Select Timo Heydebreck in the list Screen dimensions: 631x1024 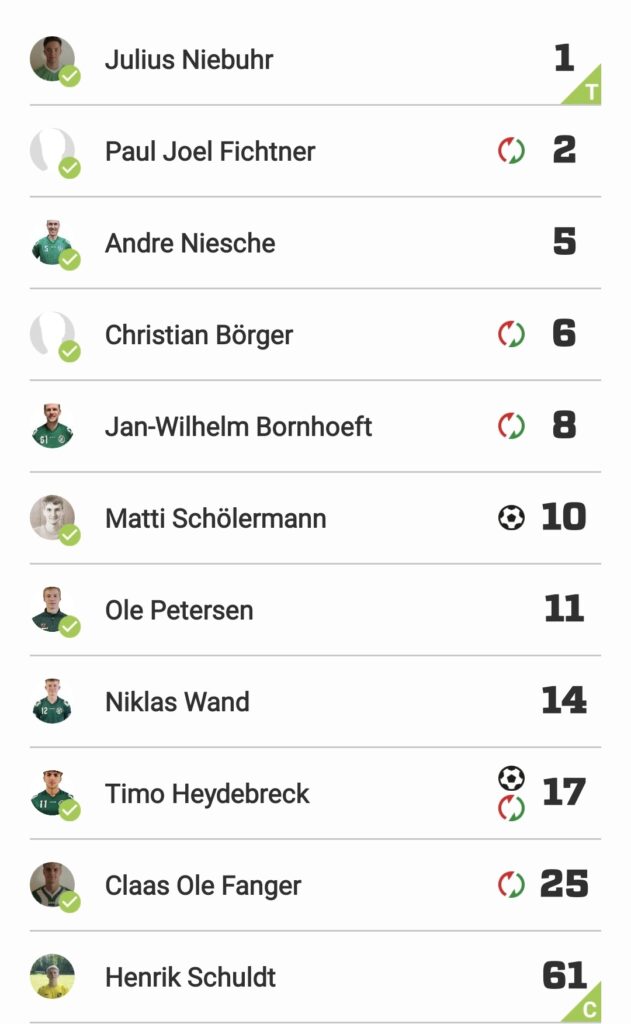pos(316,793)
